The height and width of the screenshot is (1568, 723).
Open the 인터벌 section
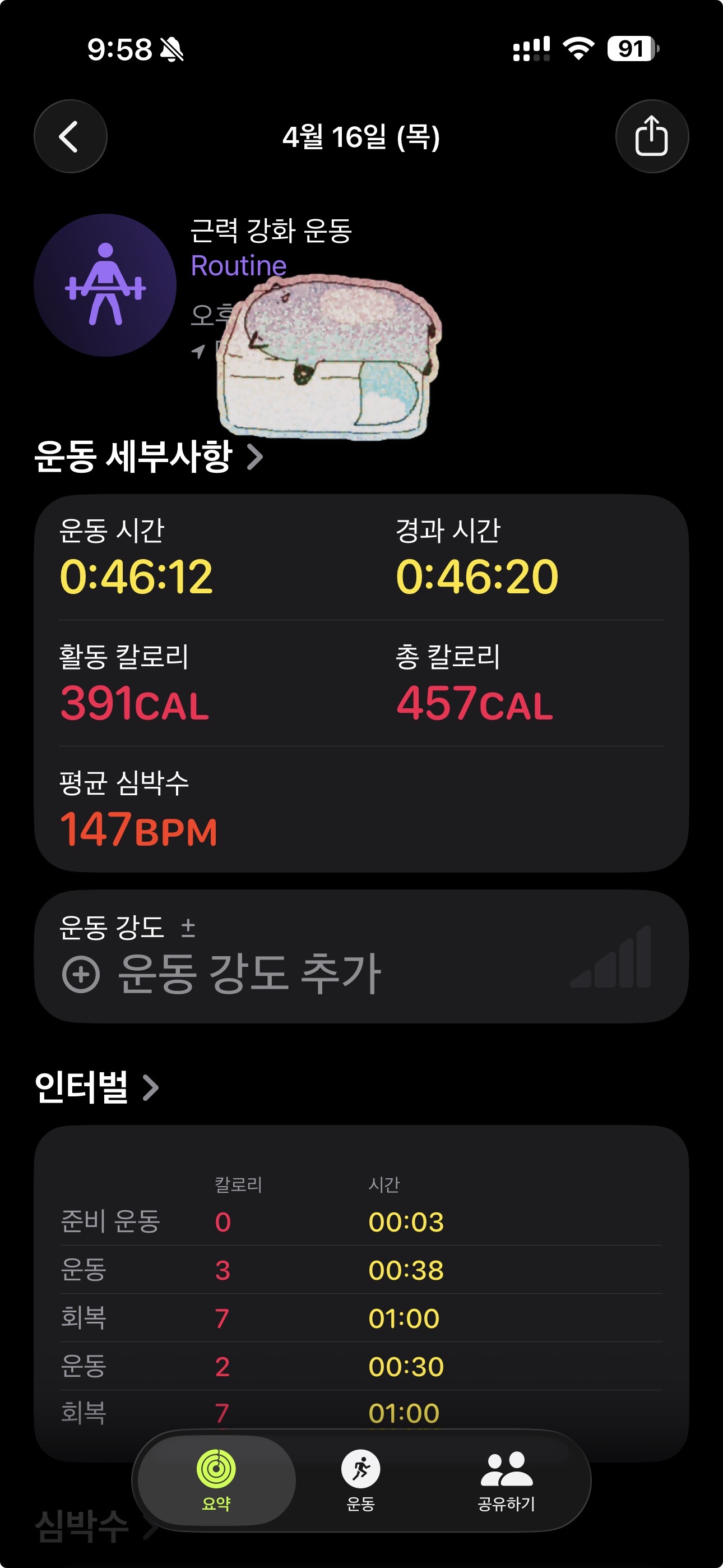tap(98, 1087)
